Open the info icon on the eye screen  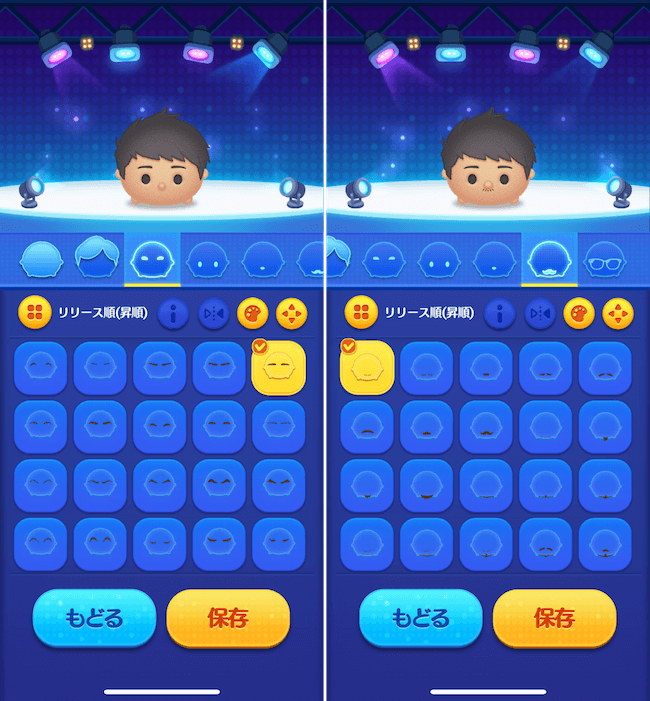pos(174,313)
